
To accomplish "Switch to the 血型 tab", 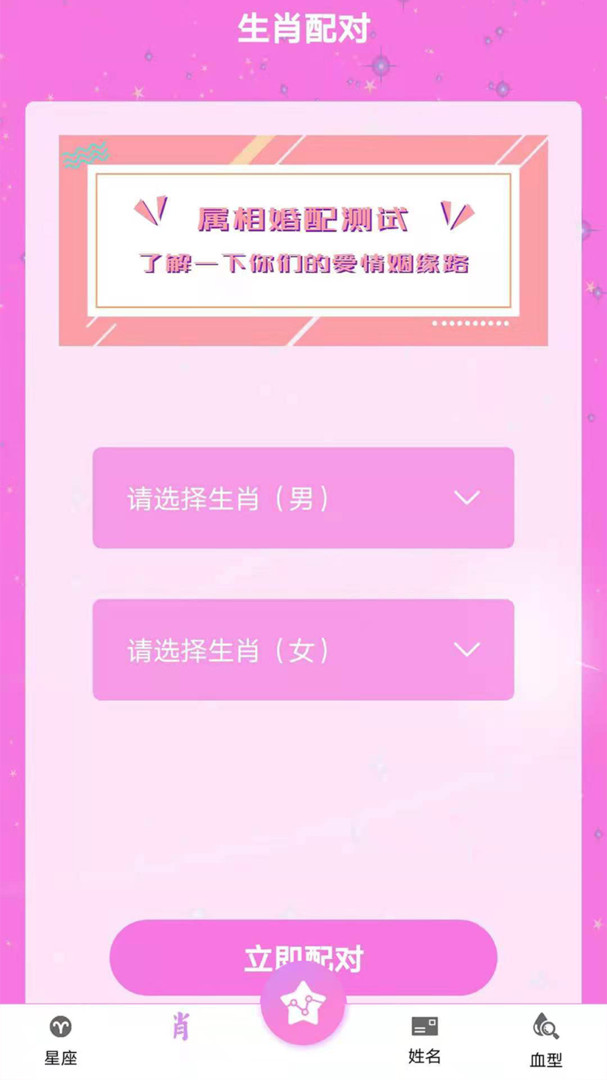I will pyautogui.click(x=546, y=1039).
